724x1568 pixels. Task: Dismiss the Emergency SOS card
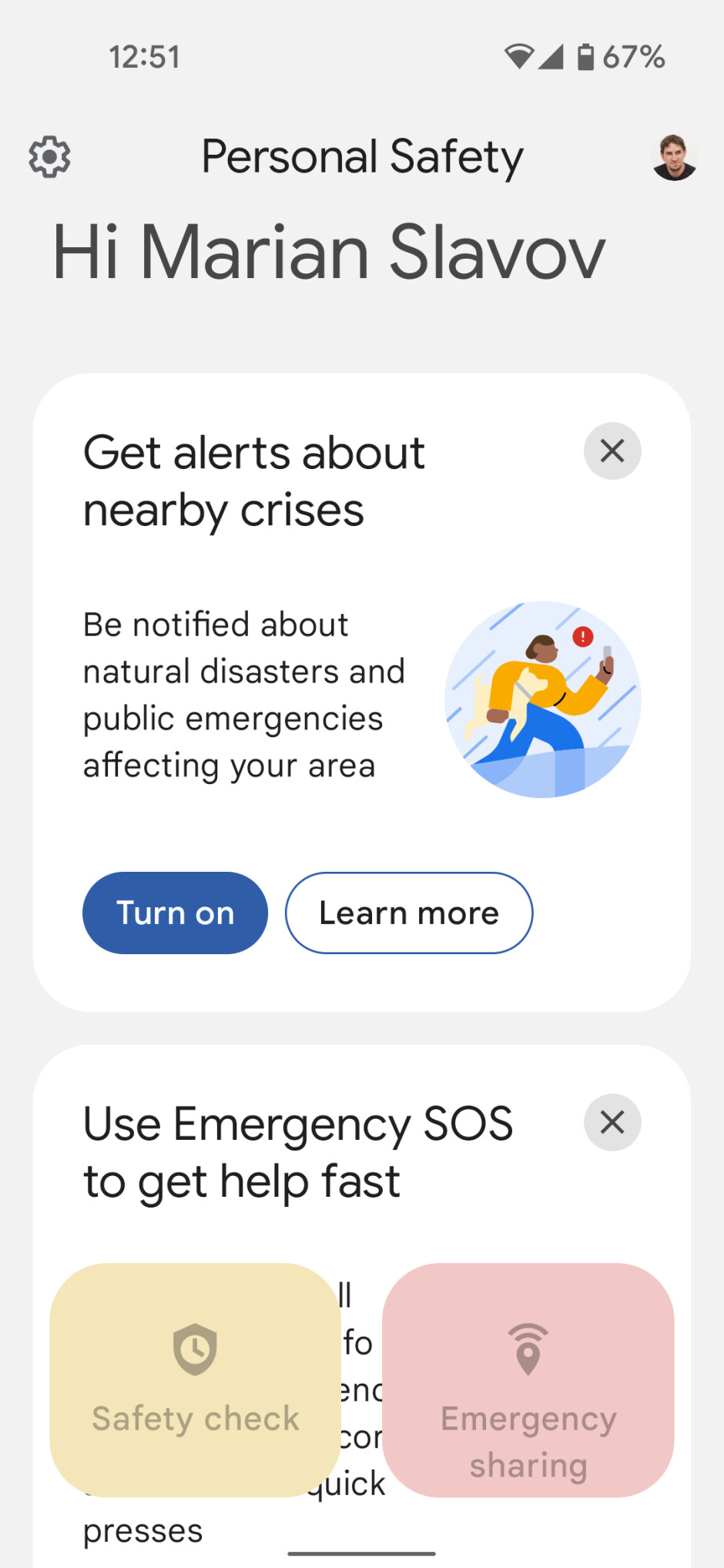[x=612, y=1123]
